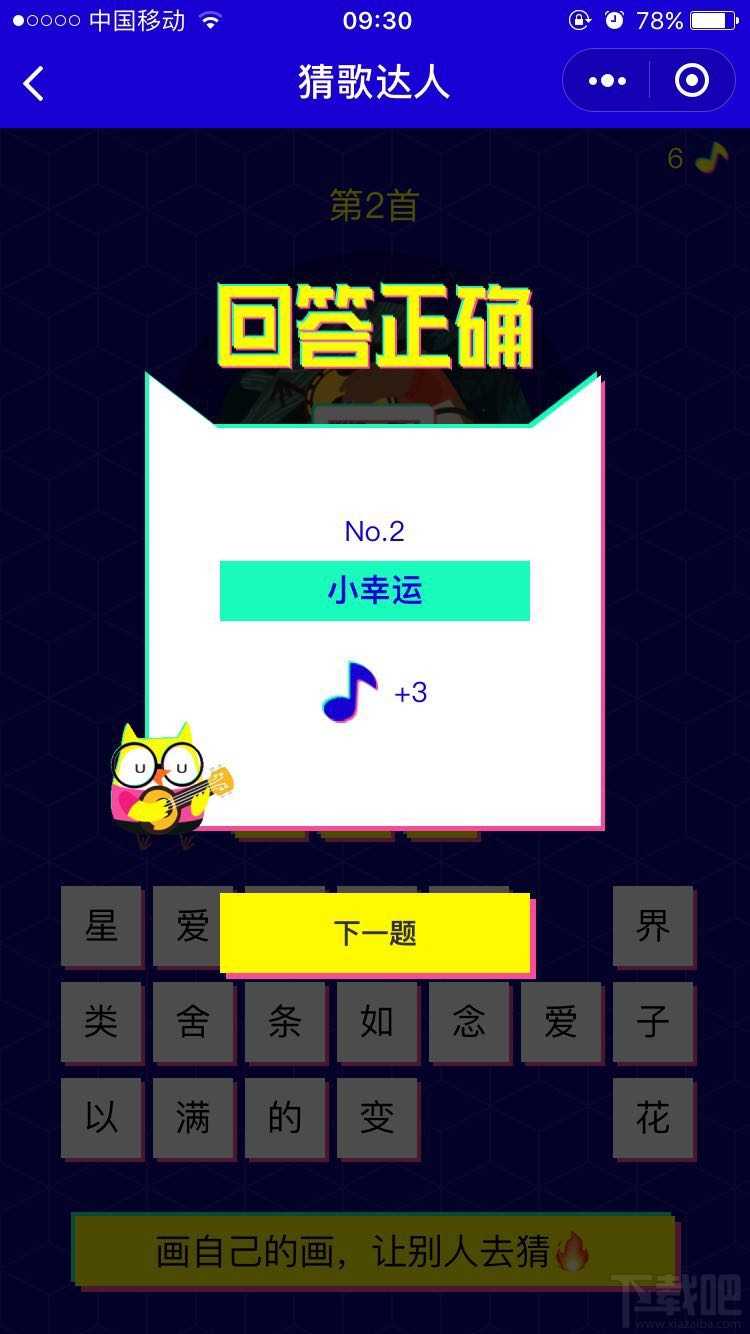
Task: Go back with the top-left arrow
Action: (x=34, y=83)
